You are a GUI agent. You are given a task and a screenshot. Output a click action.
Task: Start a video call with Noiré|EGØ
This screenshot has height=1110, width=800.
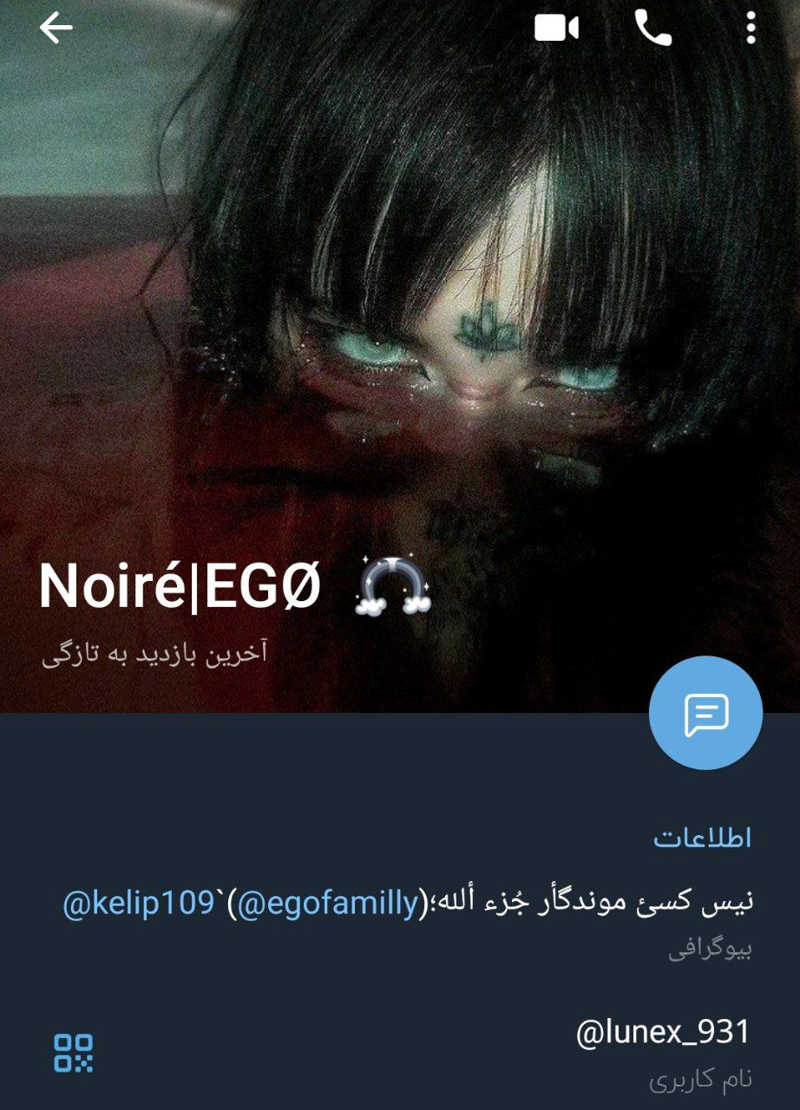pos(557,28)
